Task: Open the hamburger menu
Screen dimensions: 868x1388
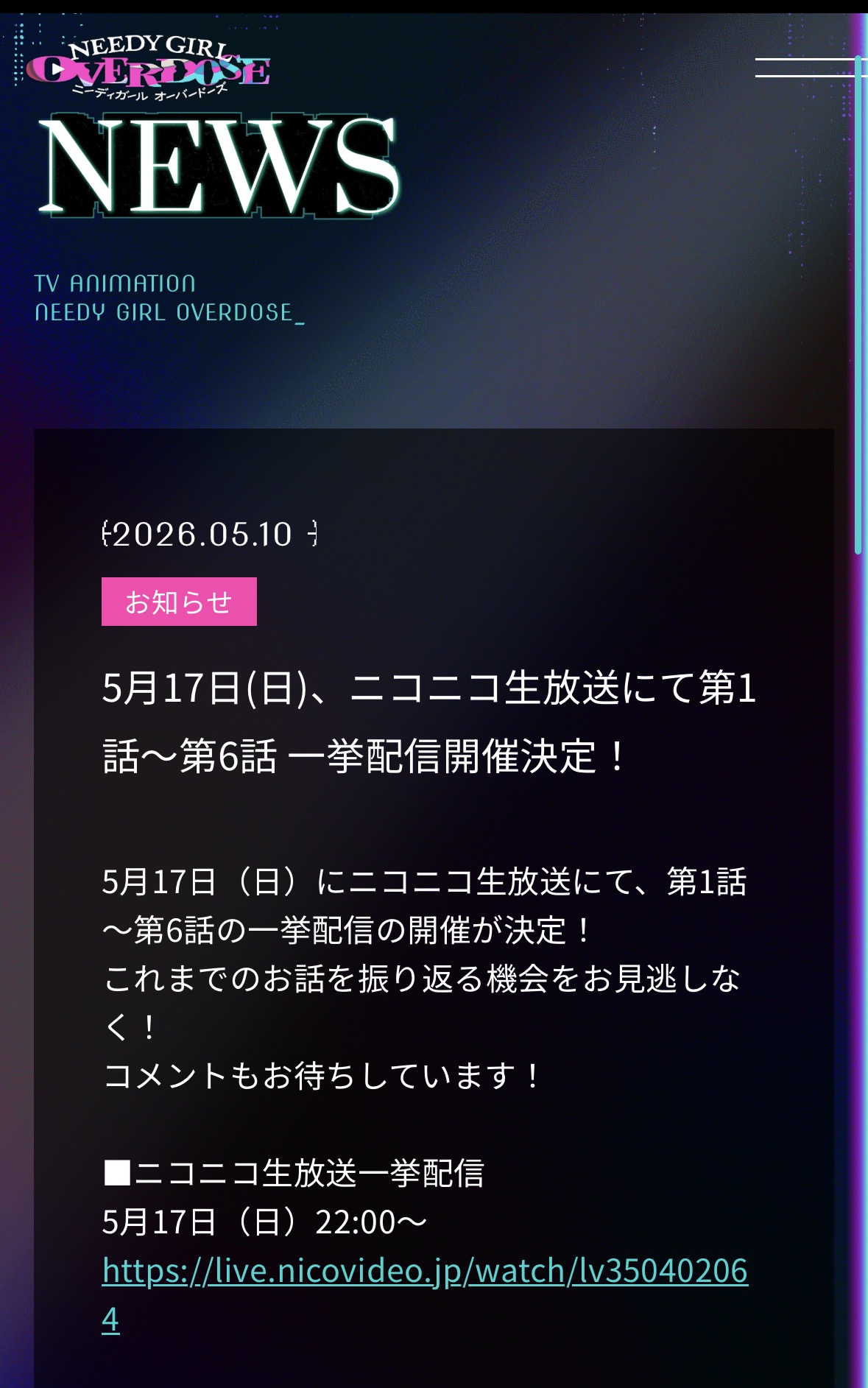Action: point(807,67)
